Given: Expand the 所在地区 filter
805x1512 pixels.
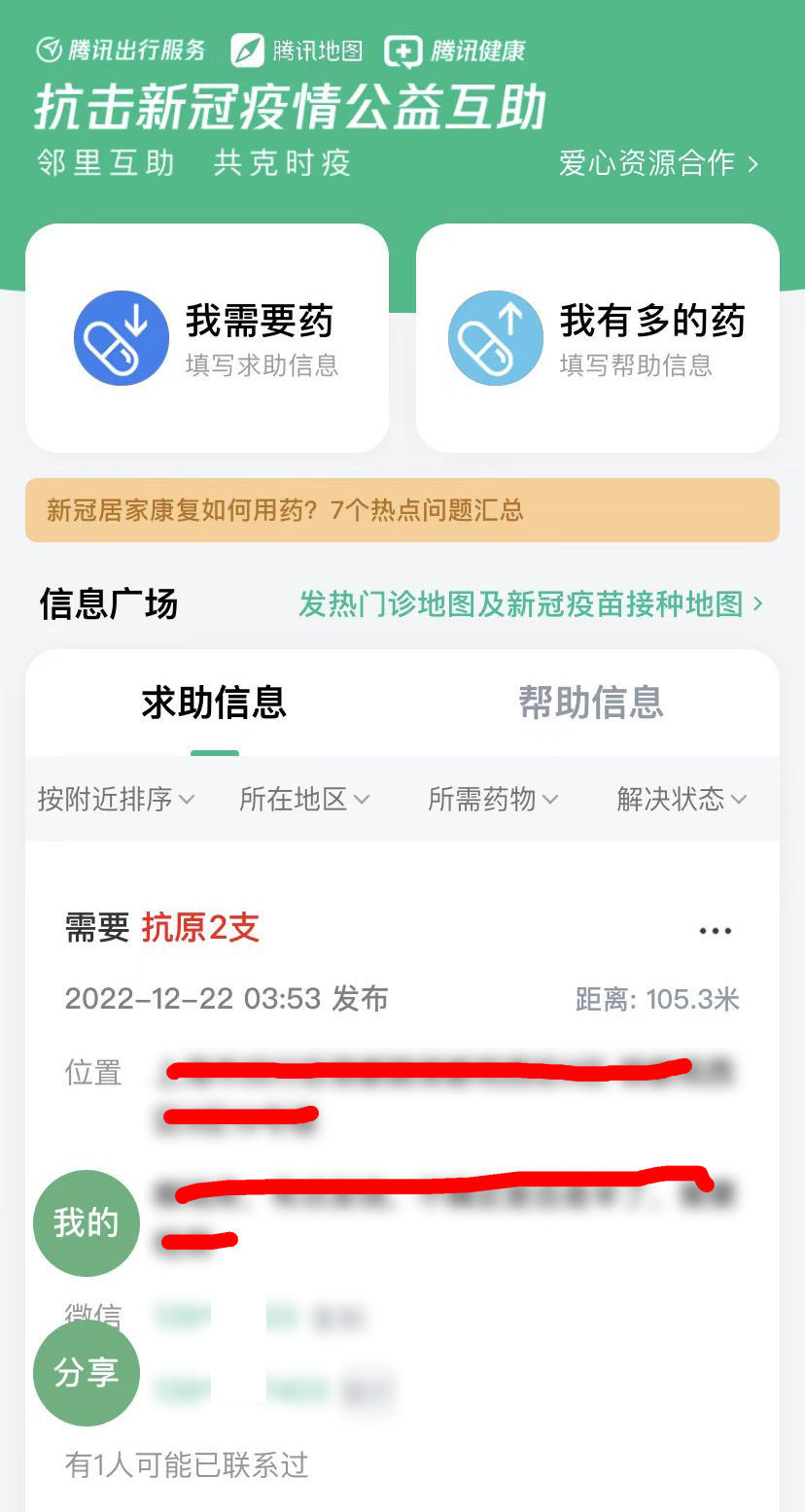Looking at the screenshot, I should 304,800.
